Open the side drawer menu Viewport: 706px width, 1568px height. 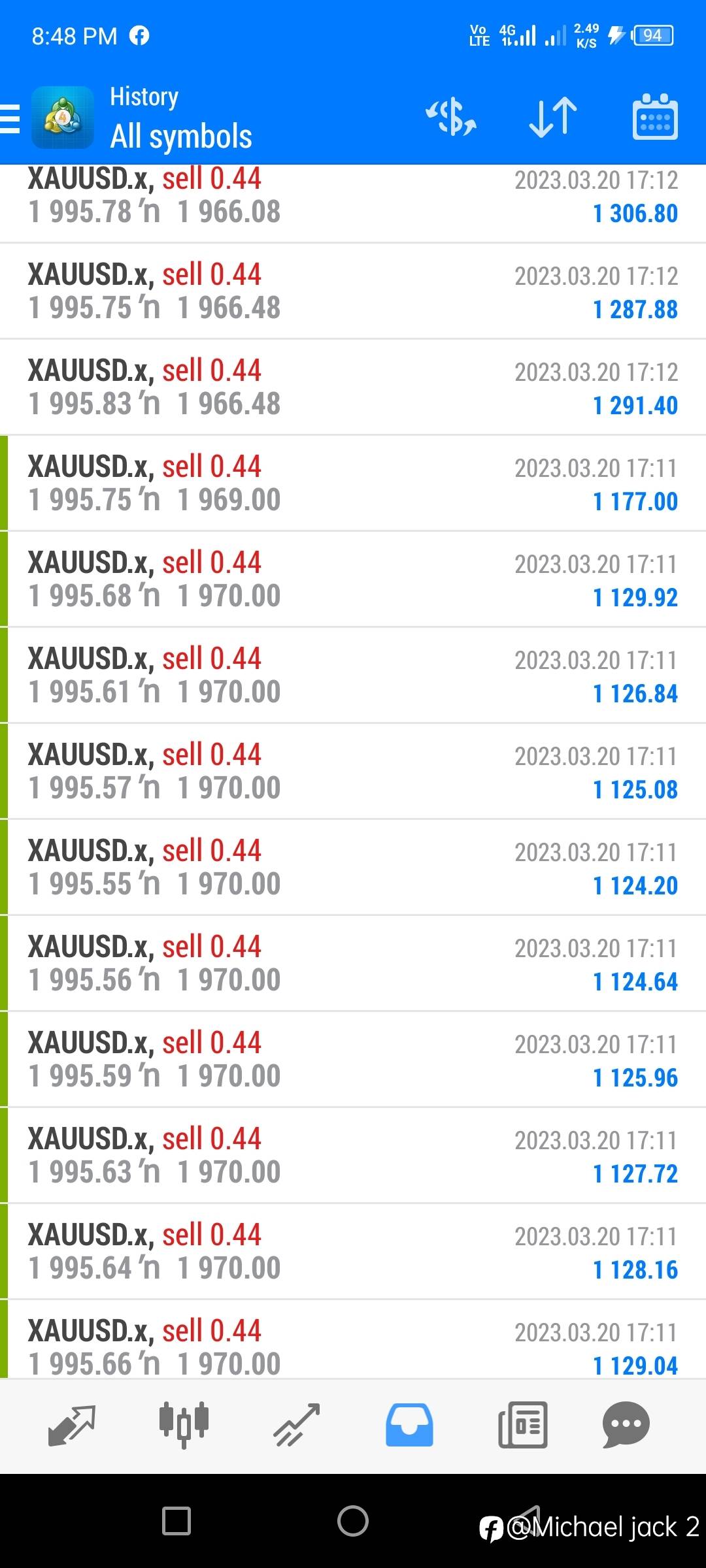coord(10,118)
